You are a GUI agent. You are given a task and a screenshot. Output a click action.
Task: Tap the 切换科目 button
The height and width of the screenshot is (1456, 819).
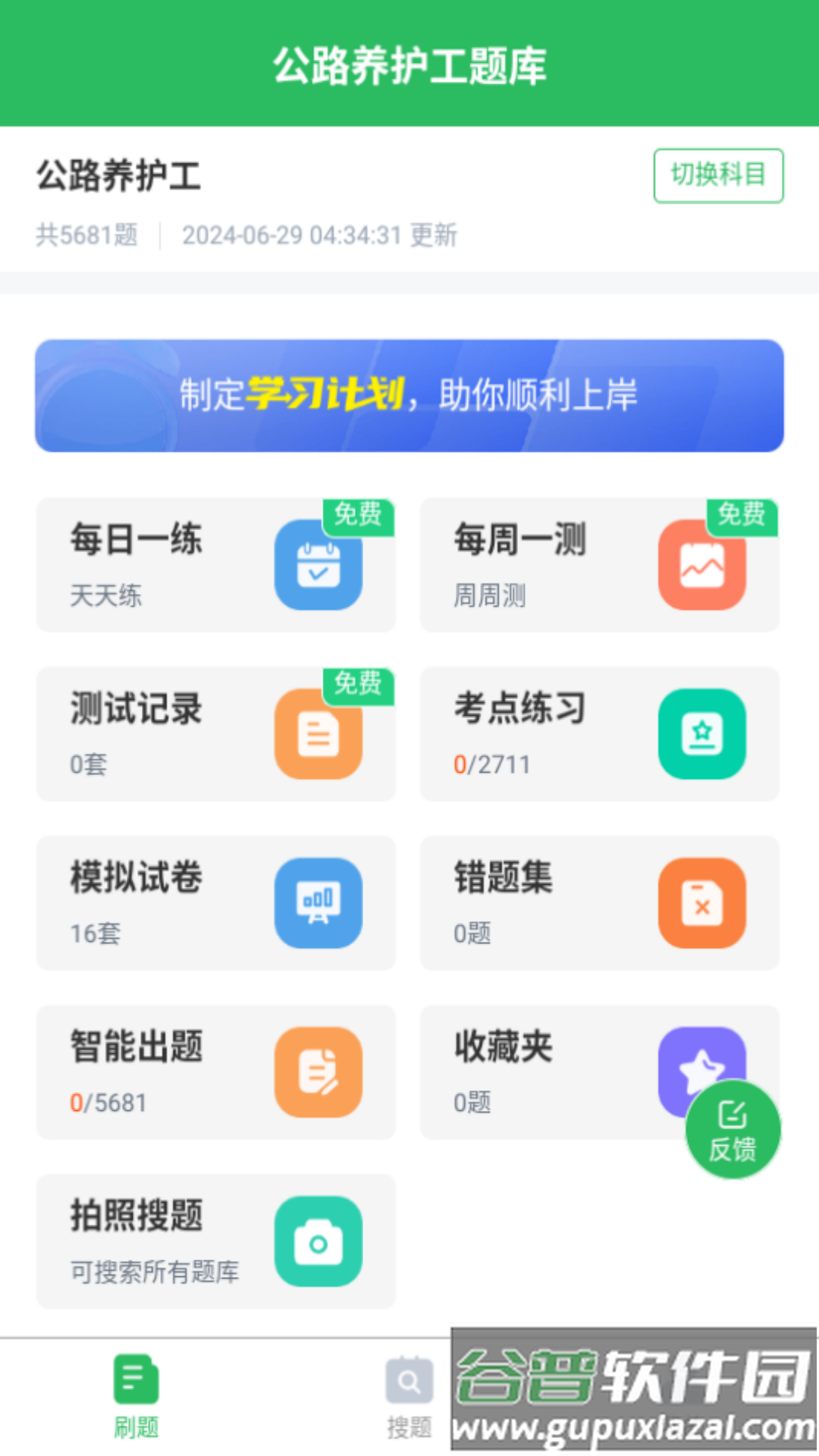(x=717, y=176)
